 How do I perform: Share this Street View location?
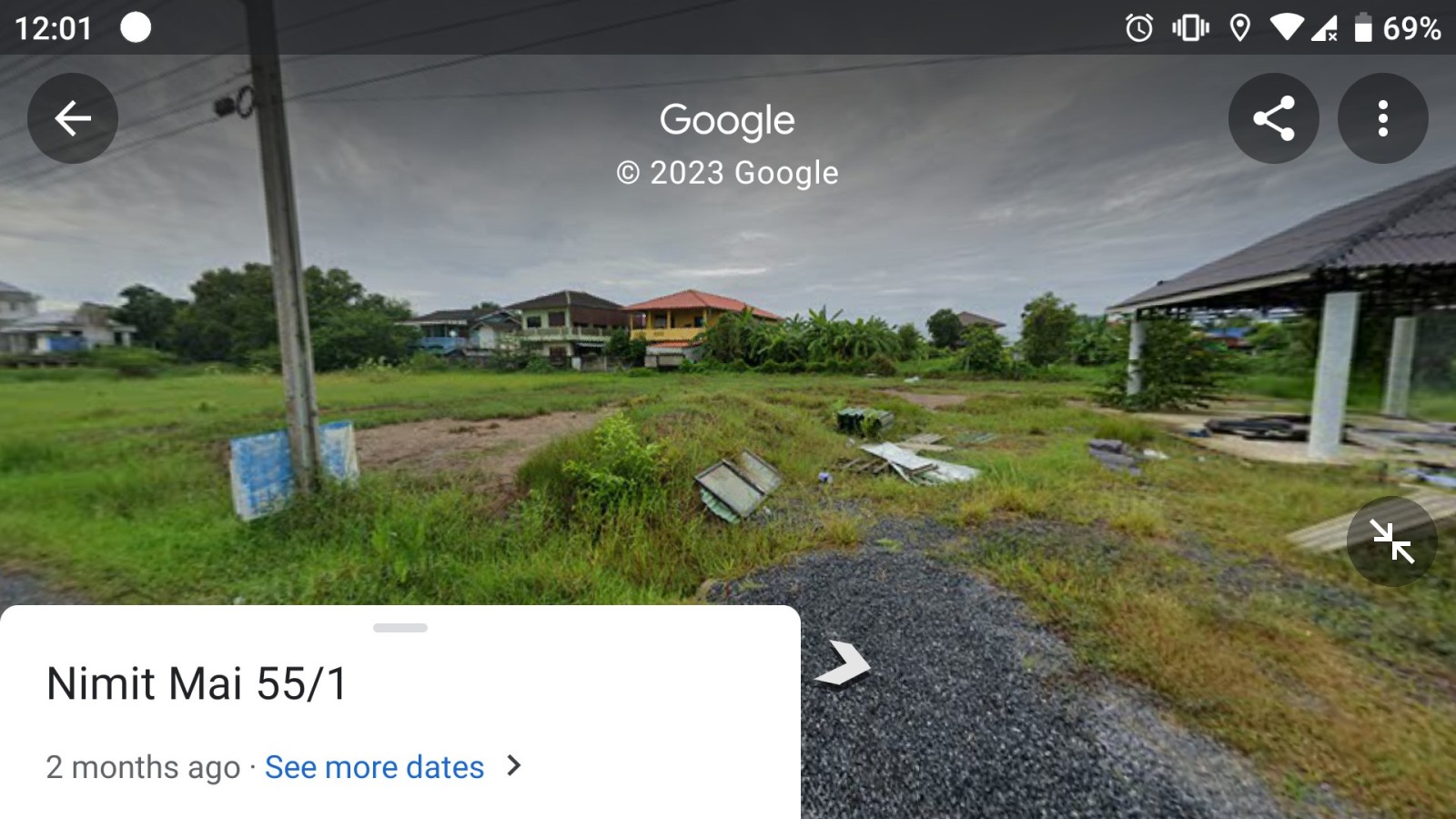click(x=1273, y=118)
